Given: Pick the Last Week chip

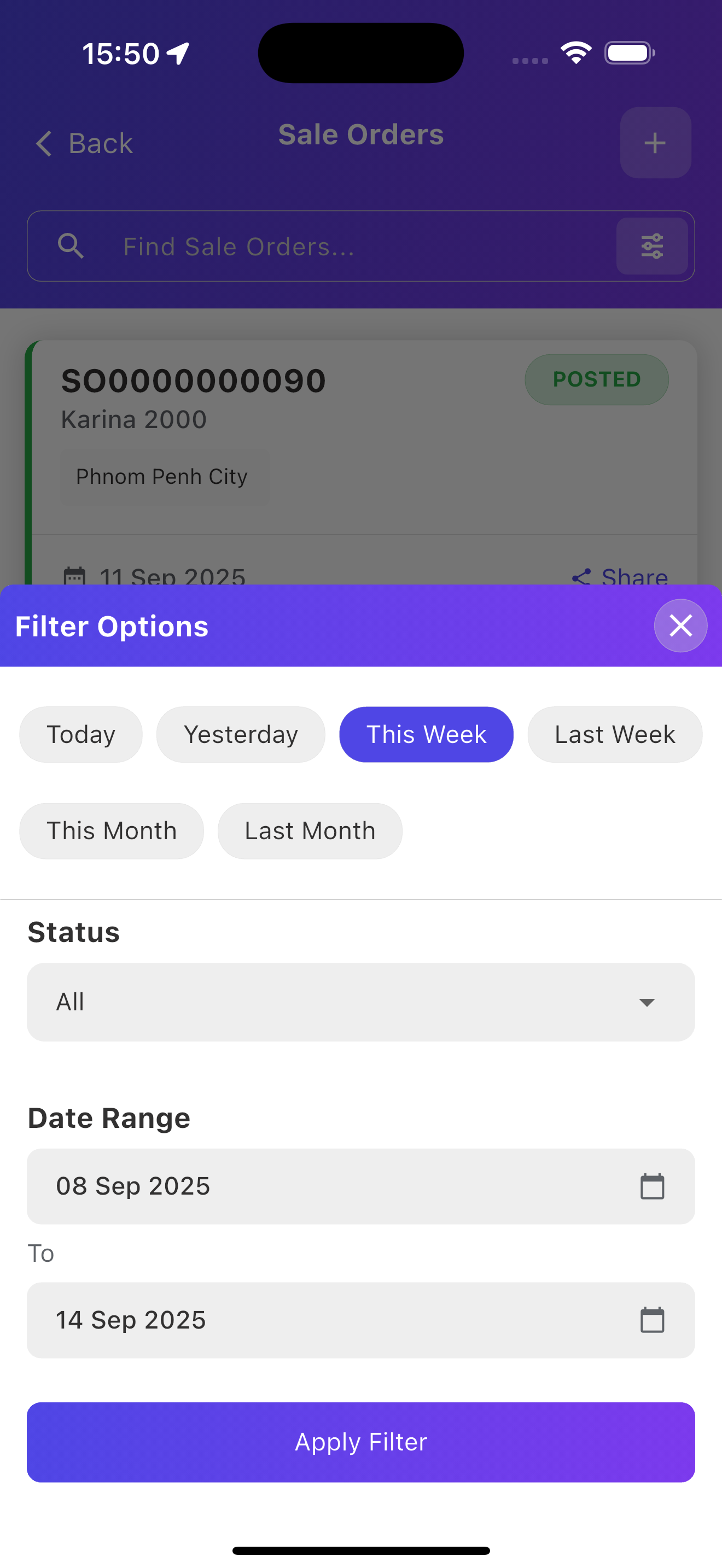Looking at the screenshot, I should tap(615, 734).
